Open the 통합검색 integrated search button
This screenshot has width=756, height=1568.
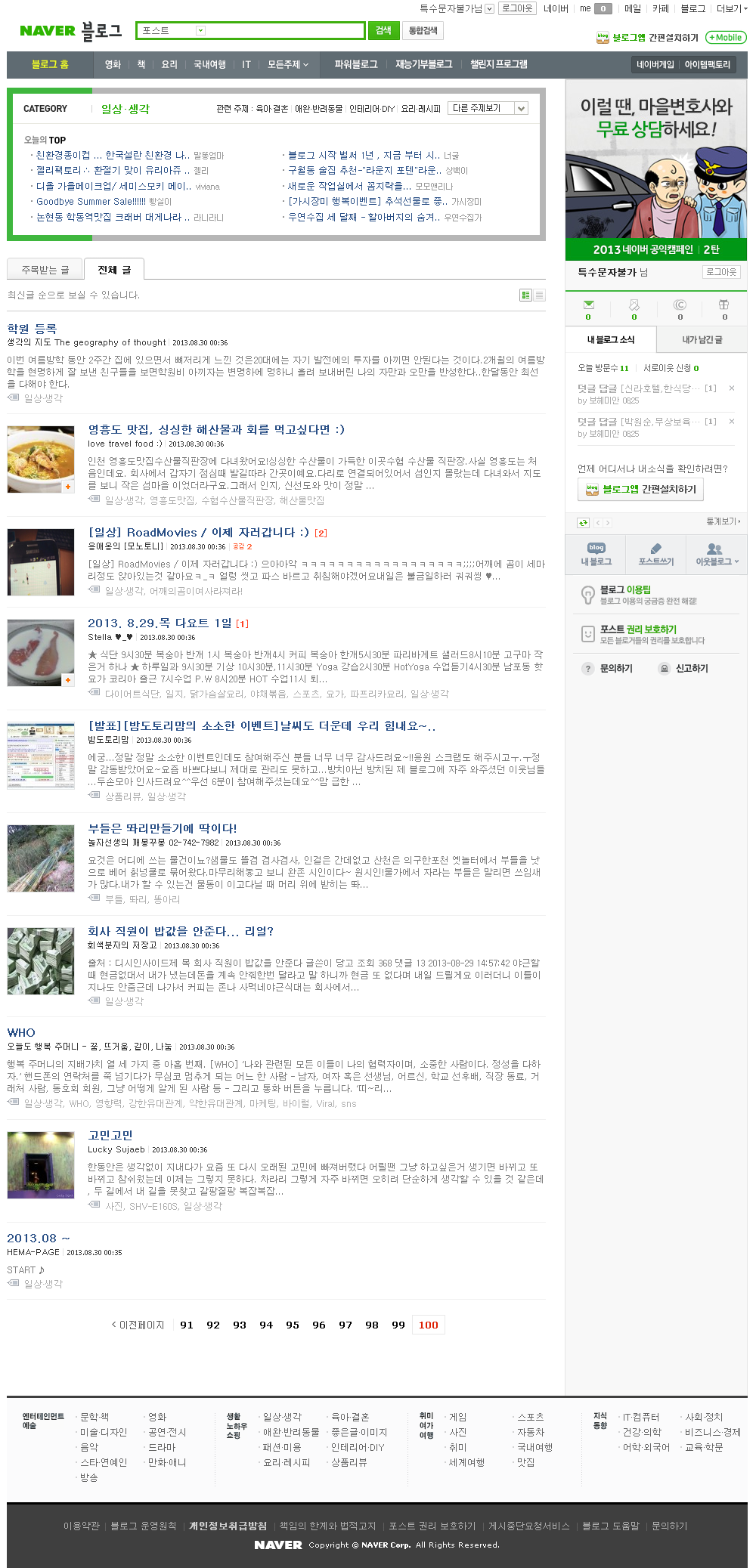click(x=423, y=30)
